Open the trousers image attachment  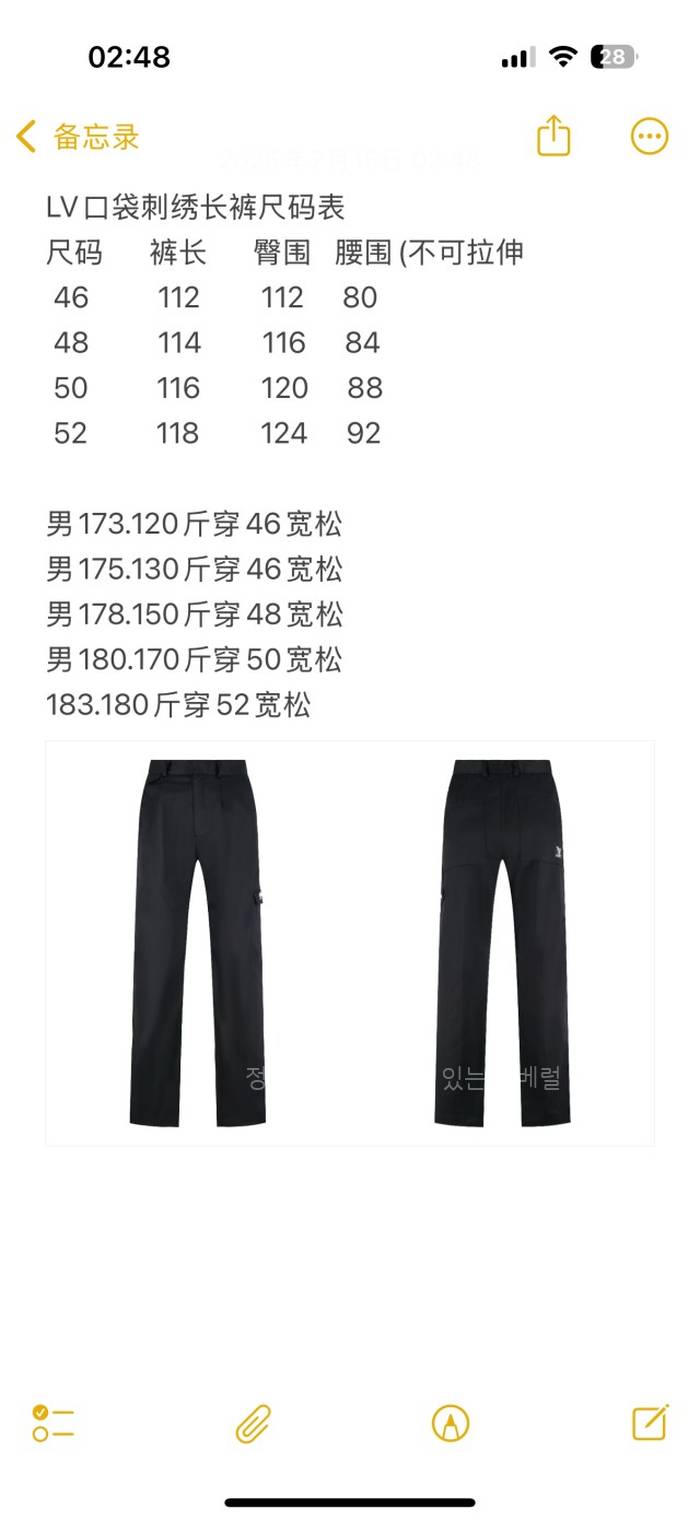pyautogui.click(x=350, y=943)
